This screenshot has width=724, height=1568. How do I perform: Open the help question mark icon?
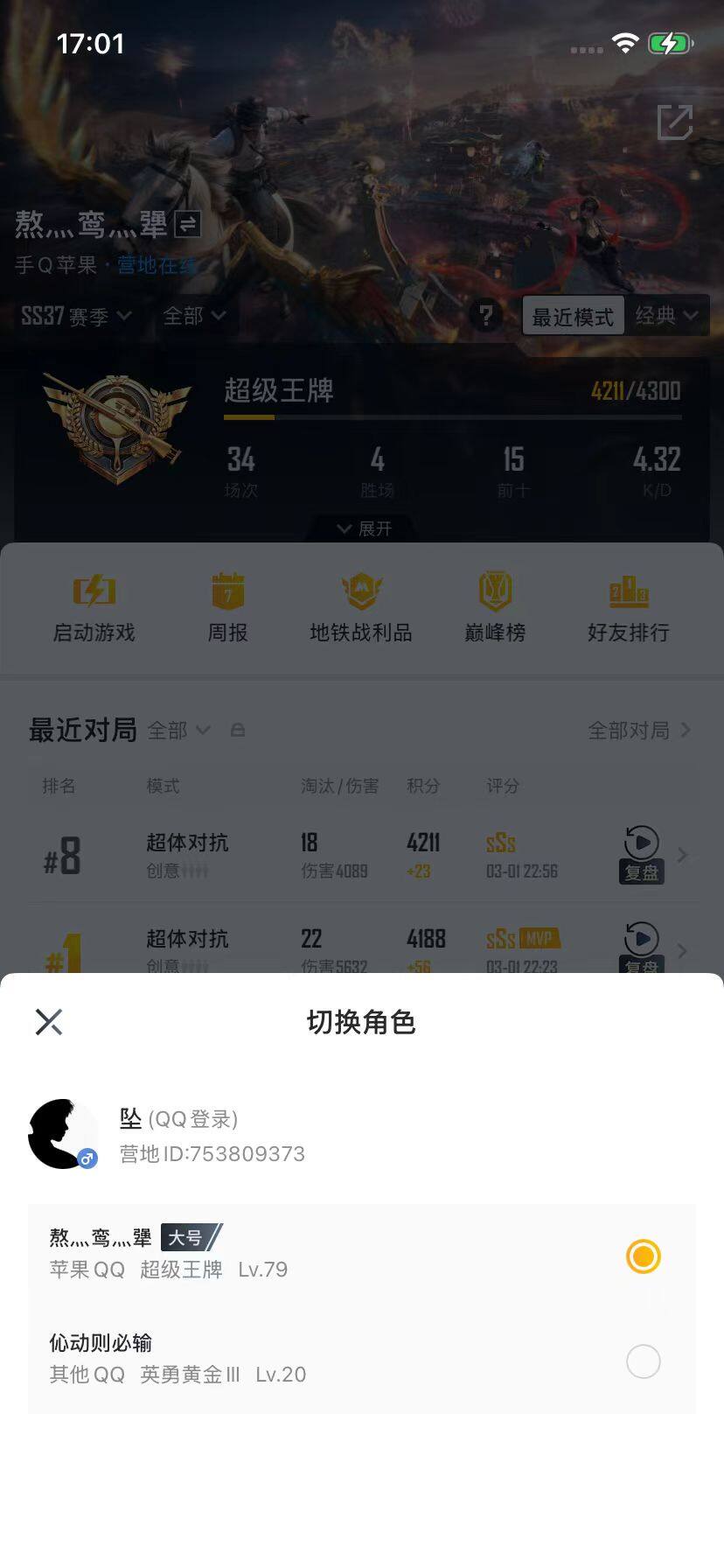486,316
